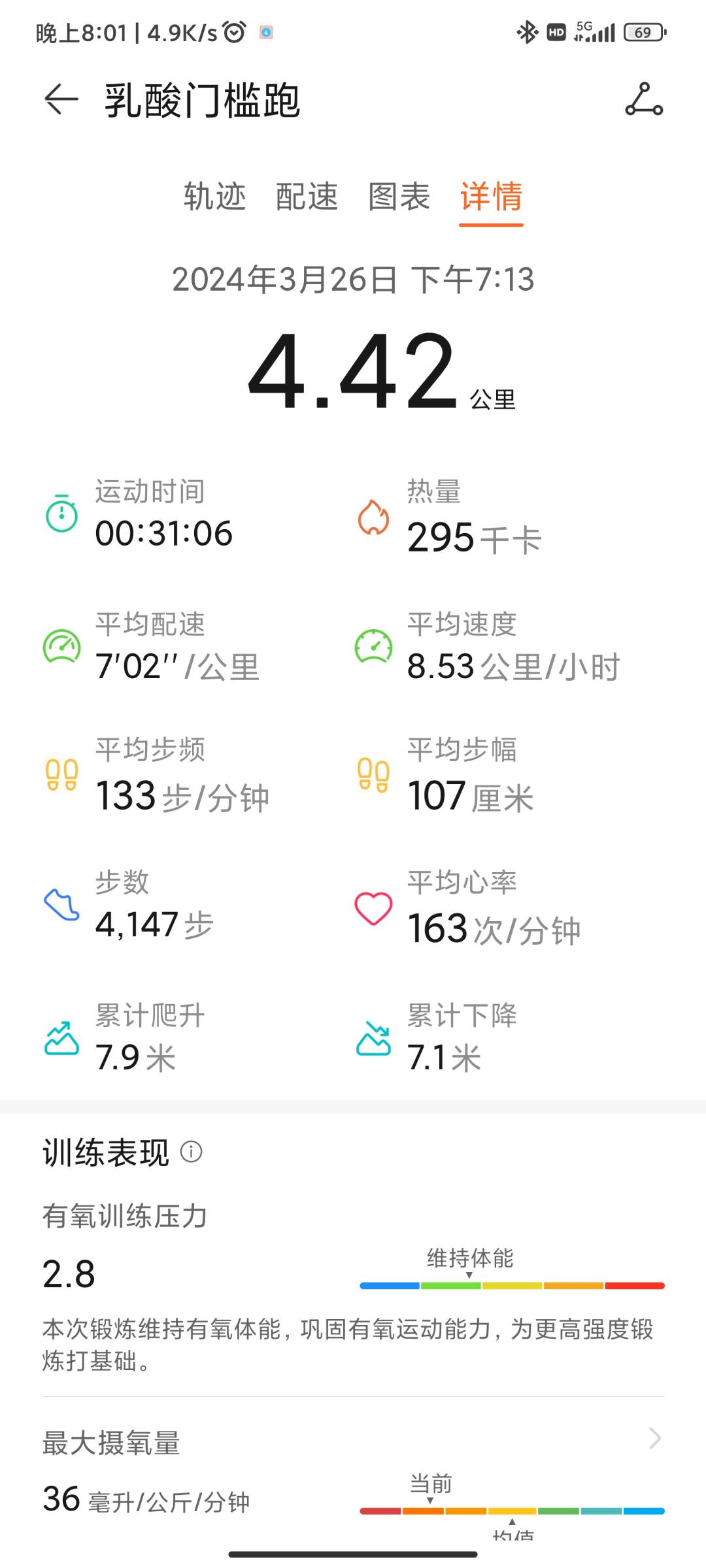Viewport: 706px width, 1568px height.
Task: Switch to the 配速 tab
Action: [307, 196]
